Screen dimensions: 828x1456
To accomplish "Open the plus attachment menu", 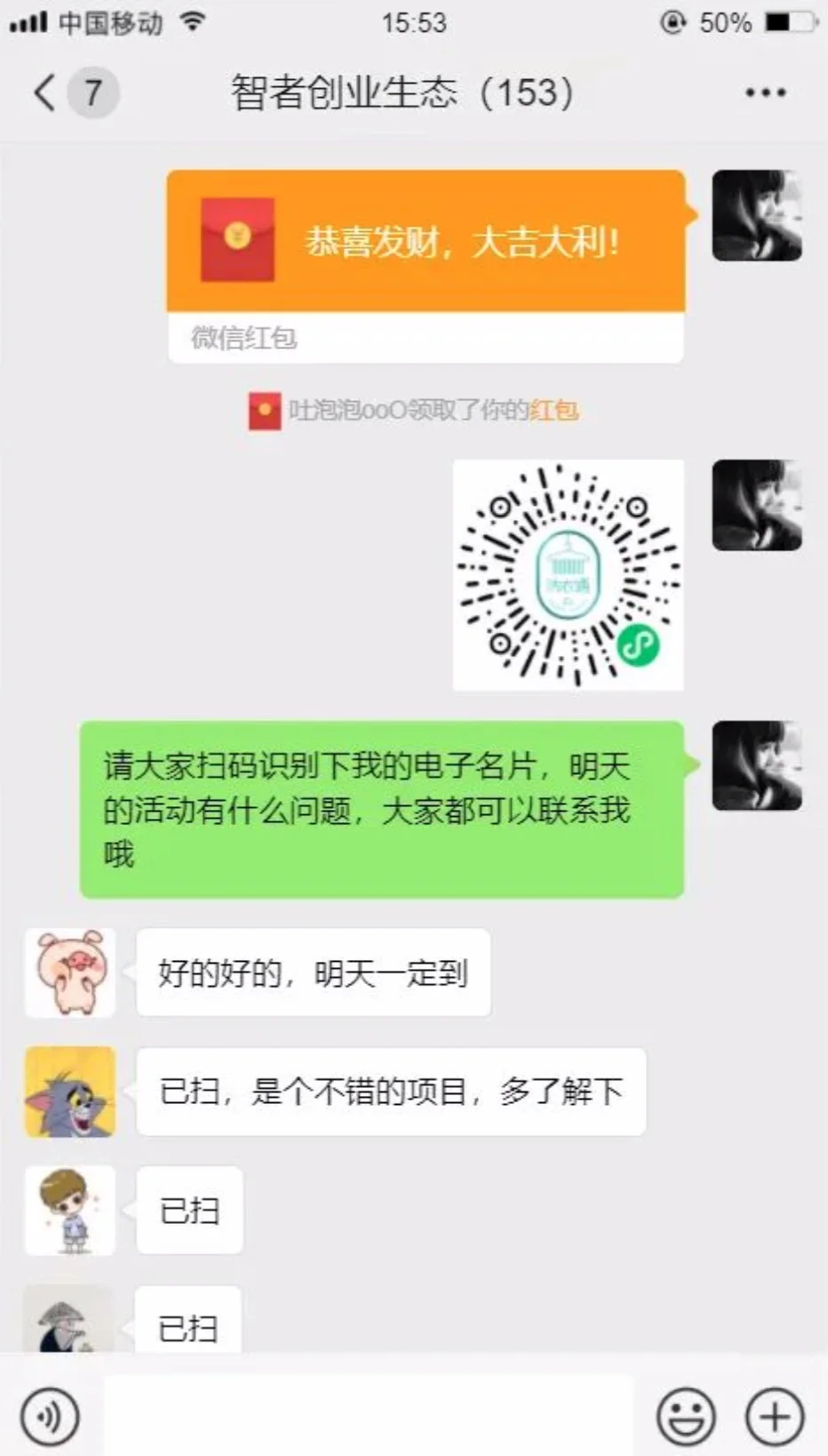I will pyautogui.click(x=775, y=1415).
